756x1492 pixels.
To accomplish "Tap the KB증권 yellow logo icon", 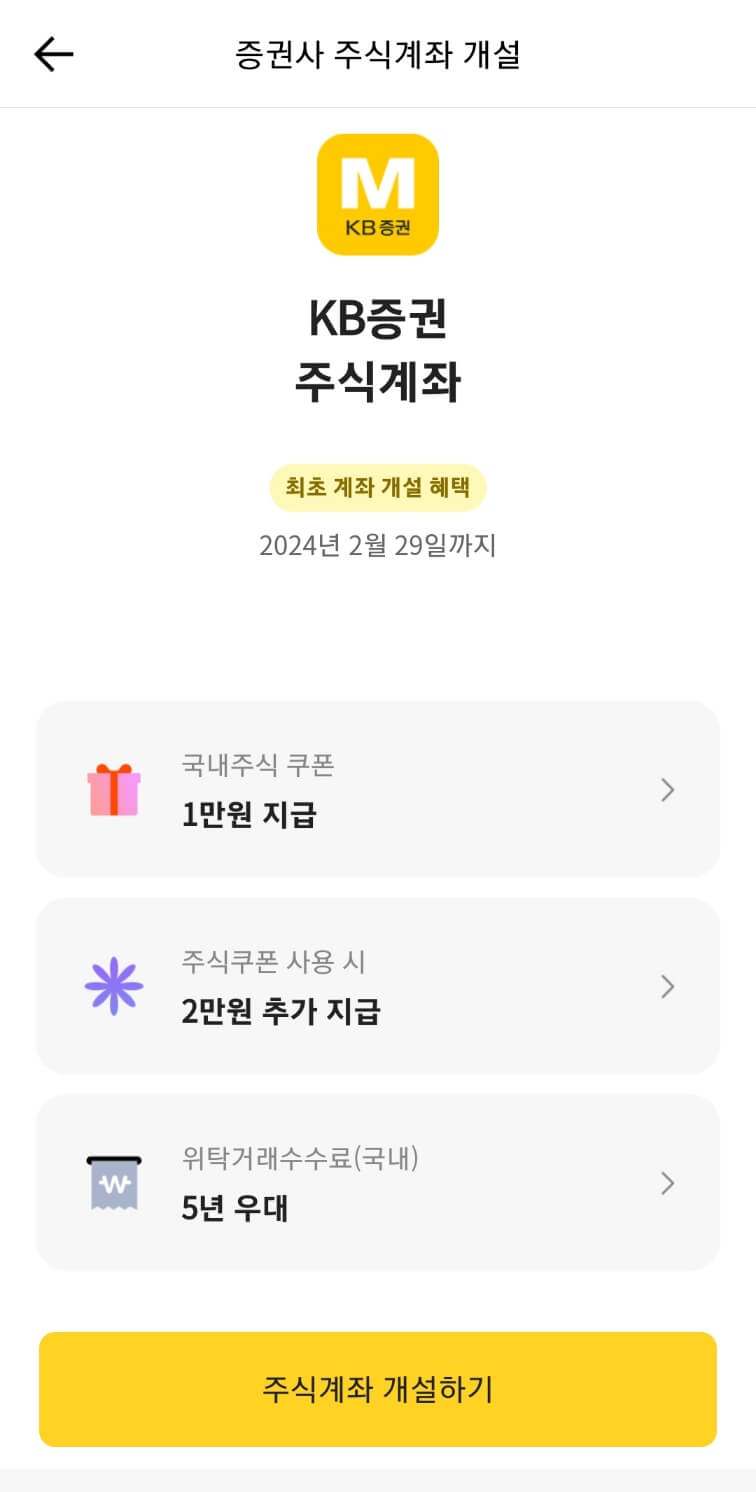I will coord(377,195).
